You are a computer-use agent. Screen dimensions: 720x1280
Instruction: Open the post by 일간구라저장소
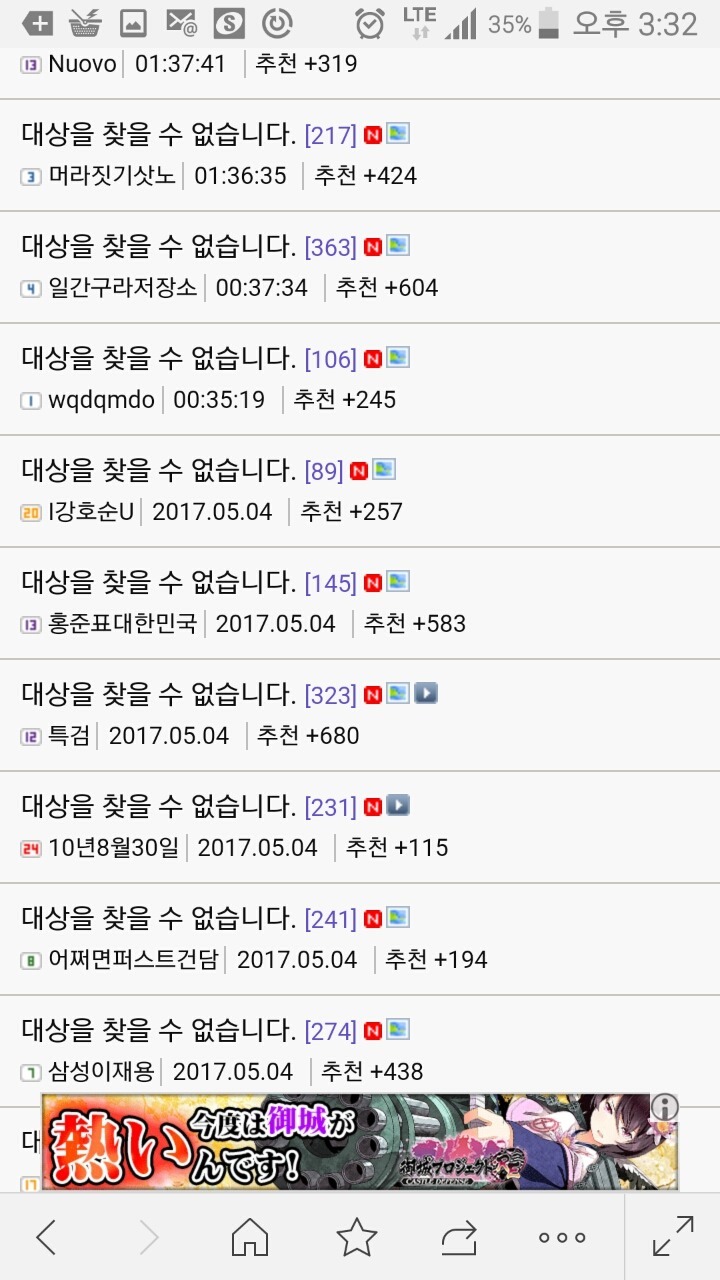(x=158, y=246)
